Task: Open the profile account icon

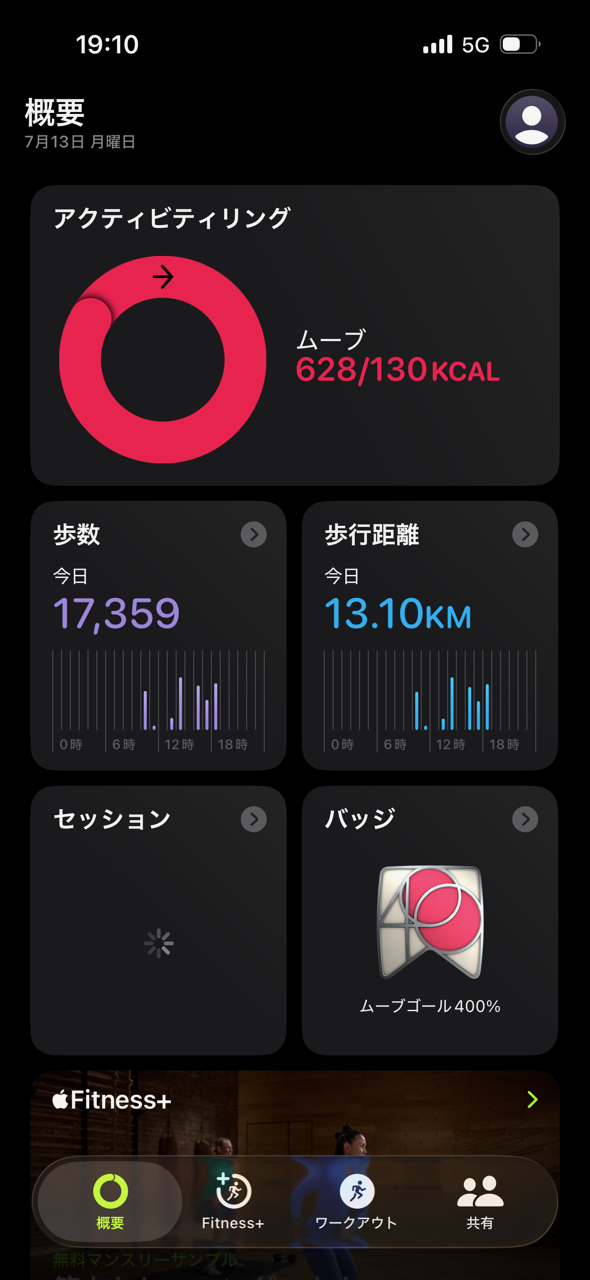Action: (532, 122)
